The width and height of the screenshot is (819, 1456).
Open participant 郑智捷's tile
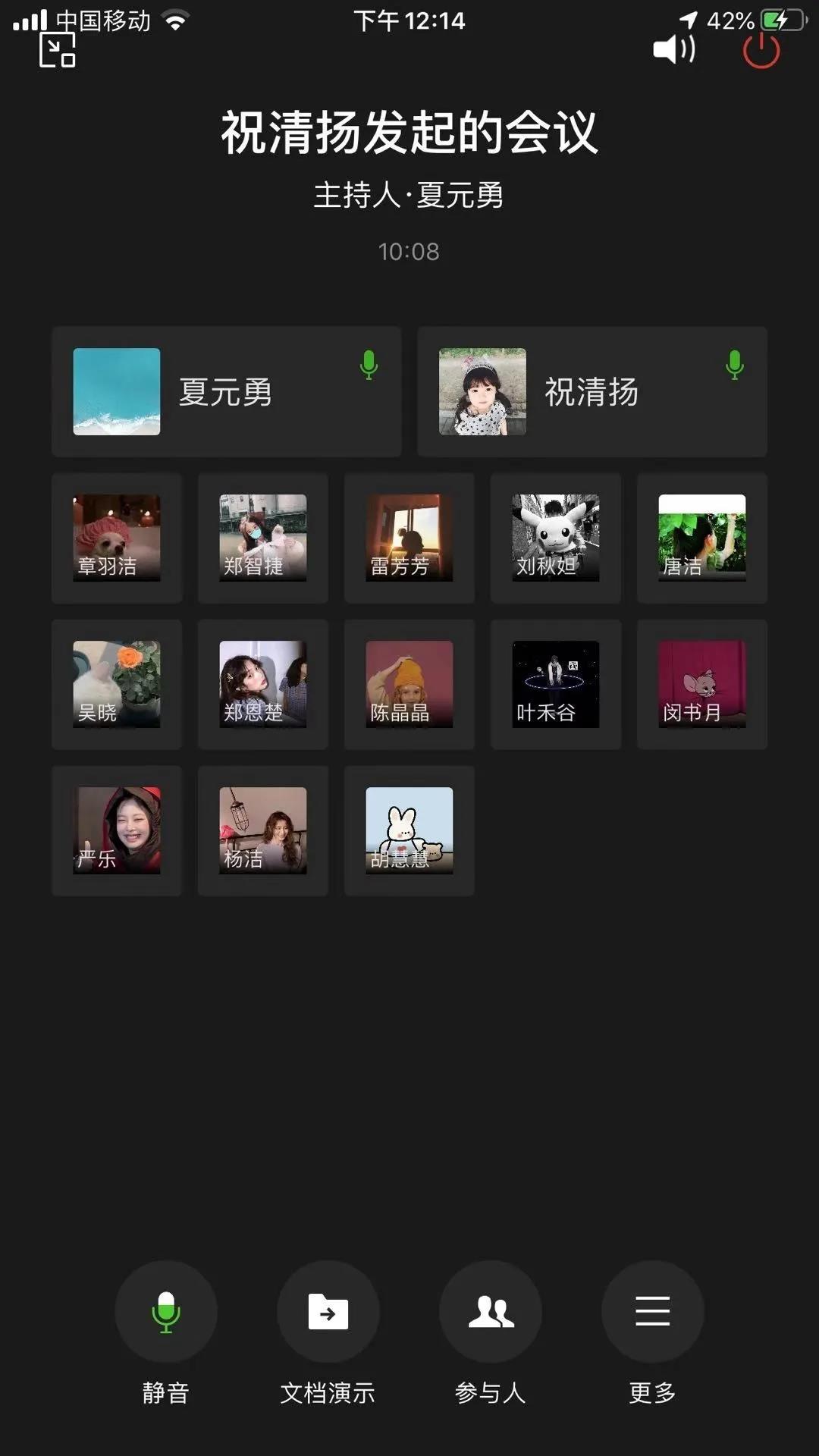(x=263, y=538)
